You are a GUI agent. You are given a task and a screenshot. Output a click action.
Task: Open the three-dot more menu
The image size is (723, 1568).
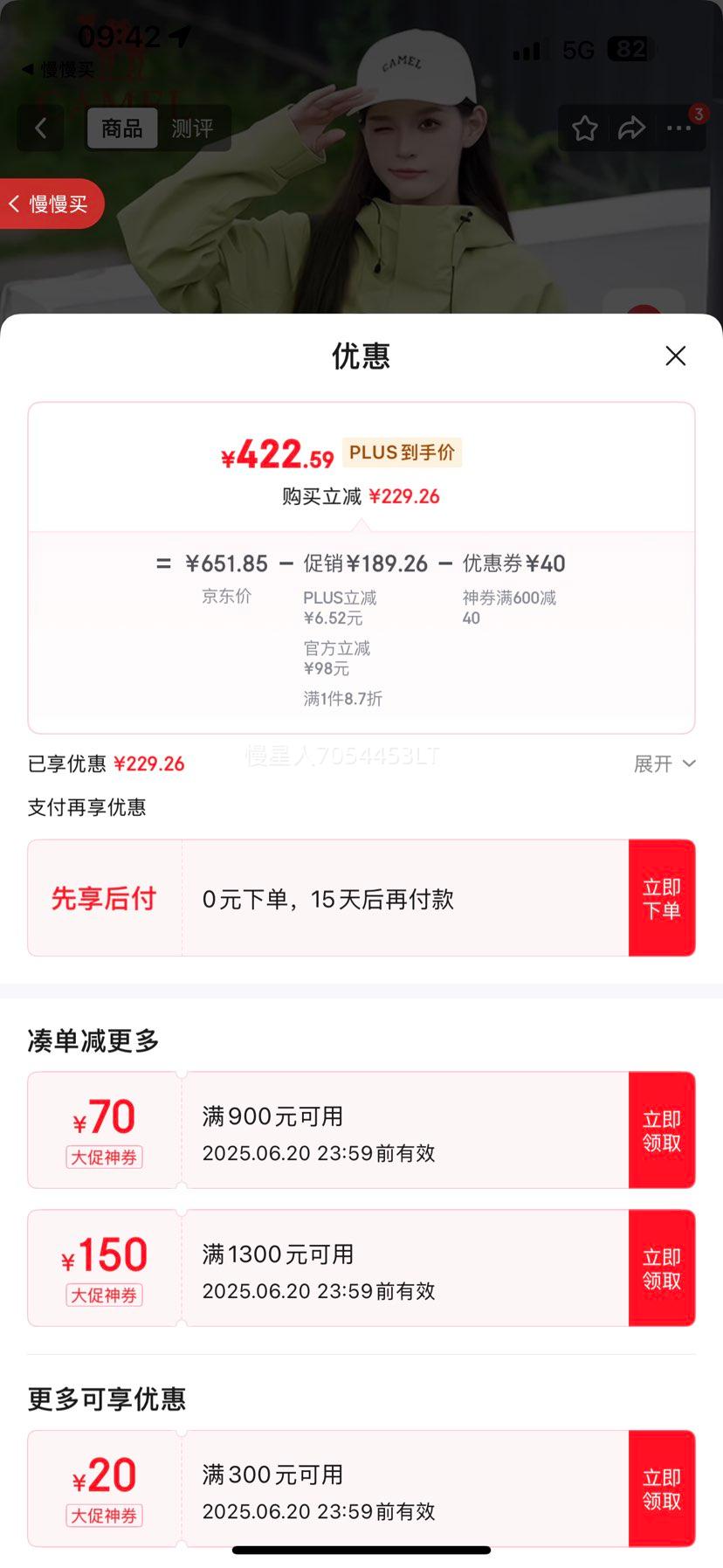[x=678, y=128]
